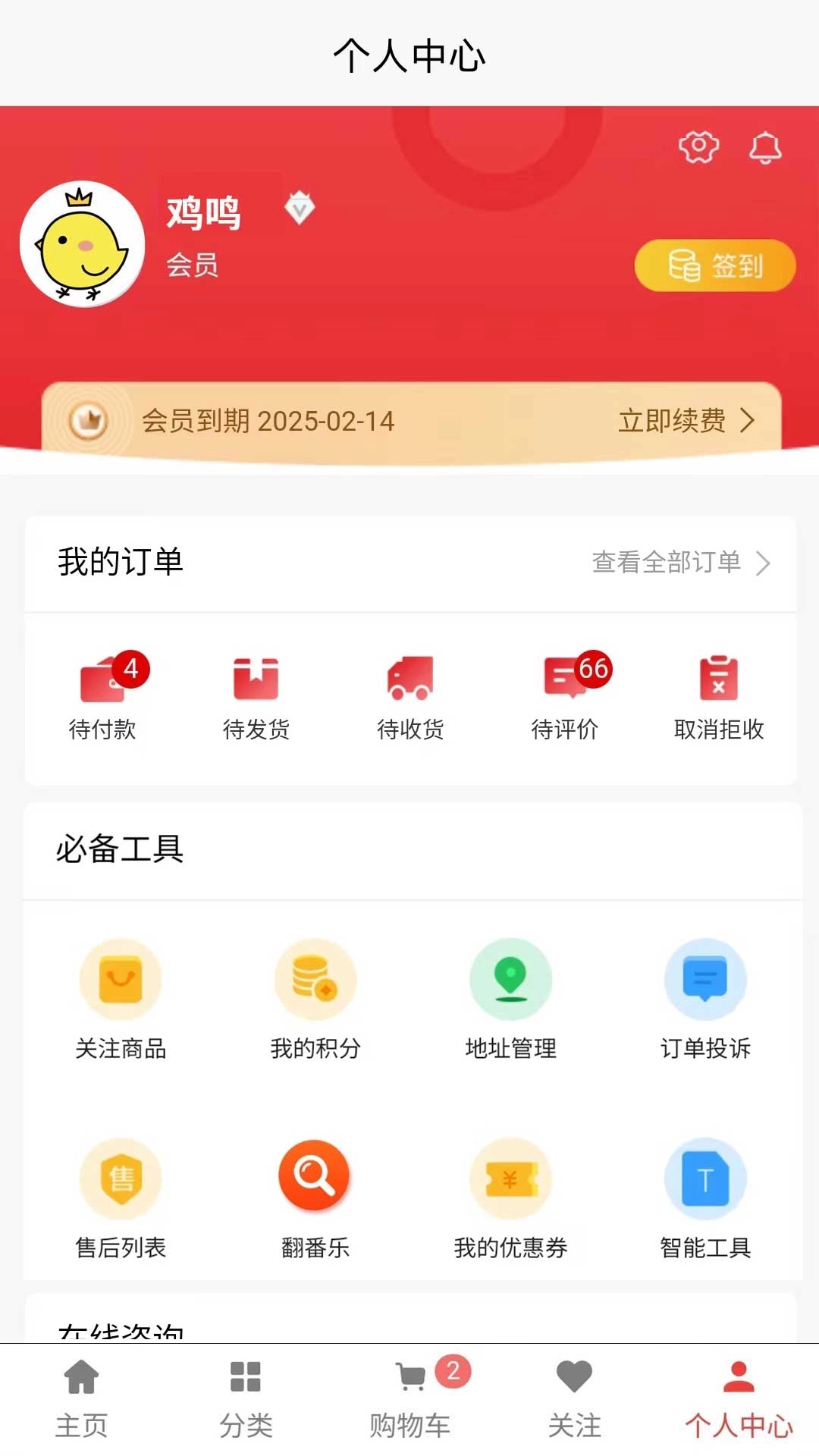Select the 待发货 awaiting shipment icon
Viewport: 819px width, 1456px height.
(257, 694)
